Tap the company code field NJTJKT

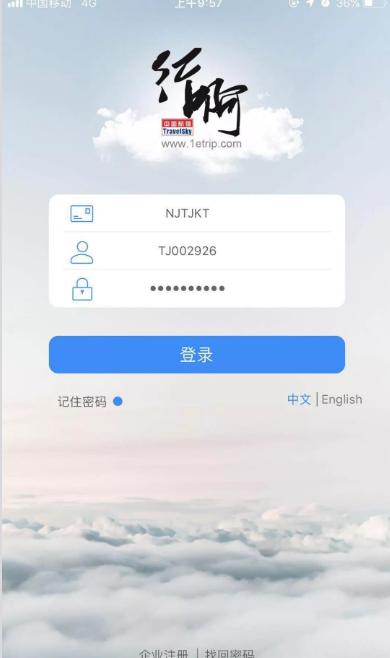pos(197,213)
